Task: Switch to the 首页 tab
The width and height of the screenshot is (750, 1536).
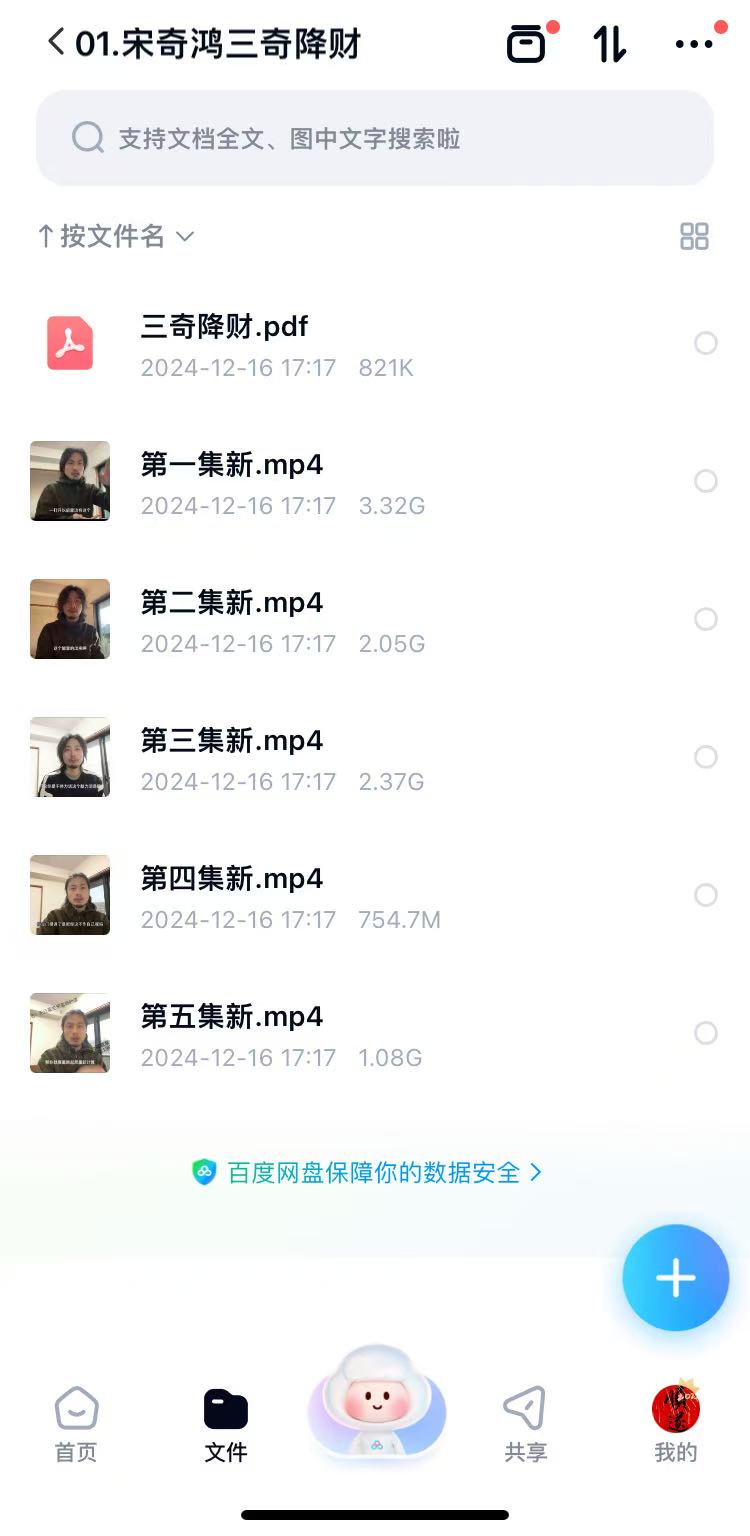Action: pyautogui.click(x=76, y=1425)
